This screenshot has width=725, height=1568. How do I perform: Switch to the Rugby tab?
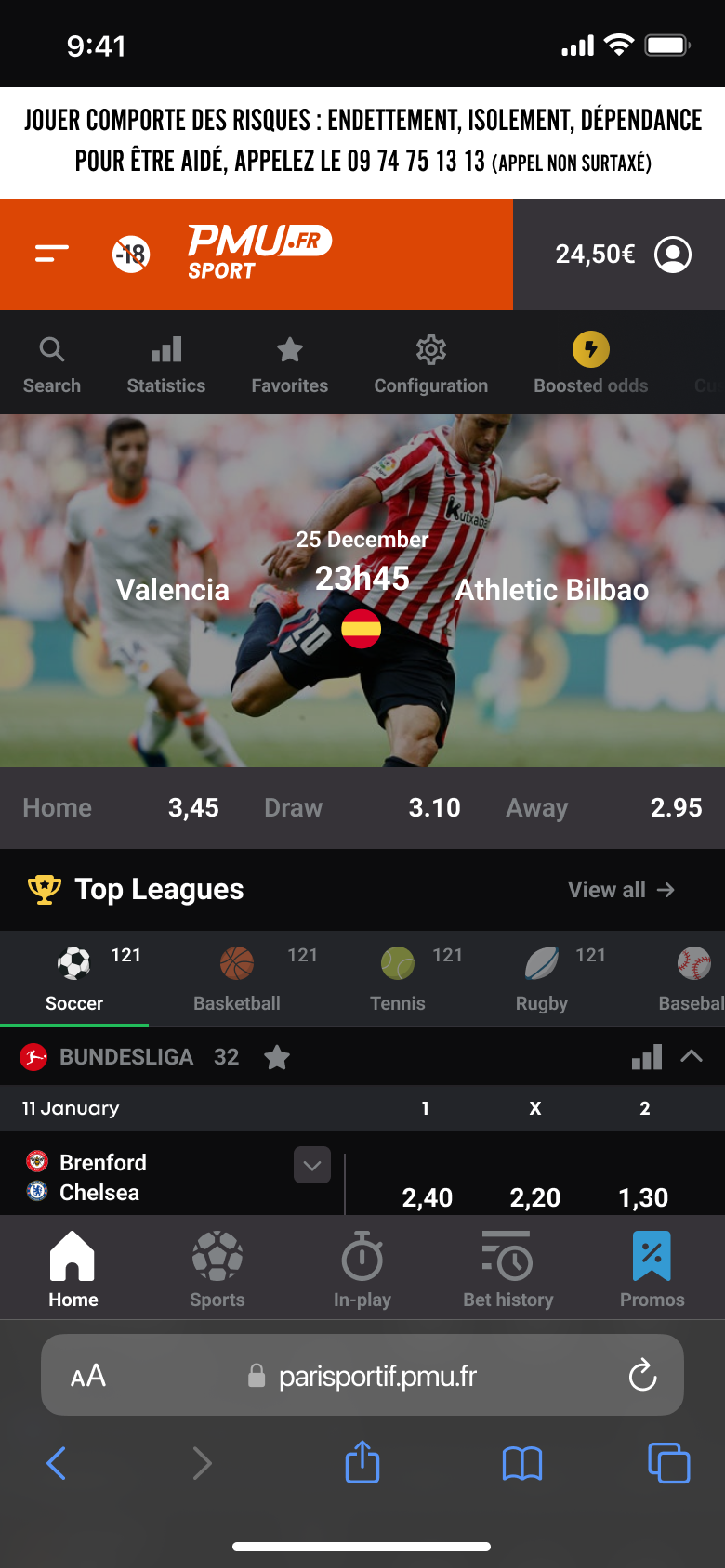click(x=542, y=978)
